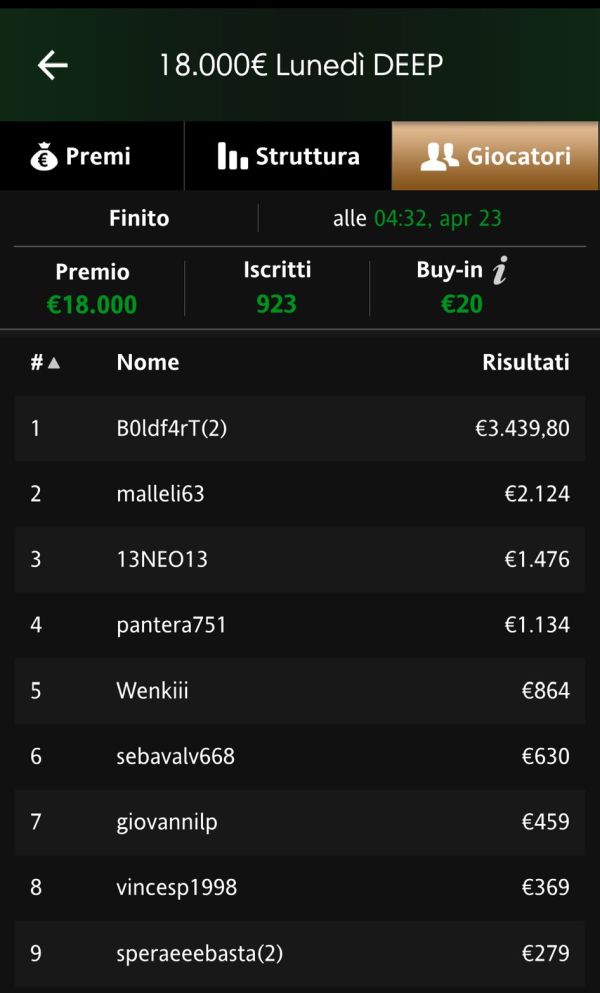This screenshot has width=600, height=993.
Task: Open player B0ldf4rT(2) row
Action: pyautogui.click(x=299, y=429)
